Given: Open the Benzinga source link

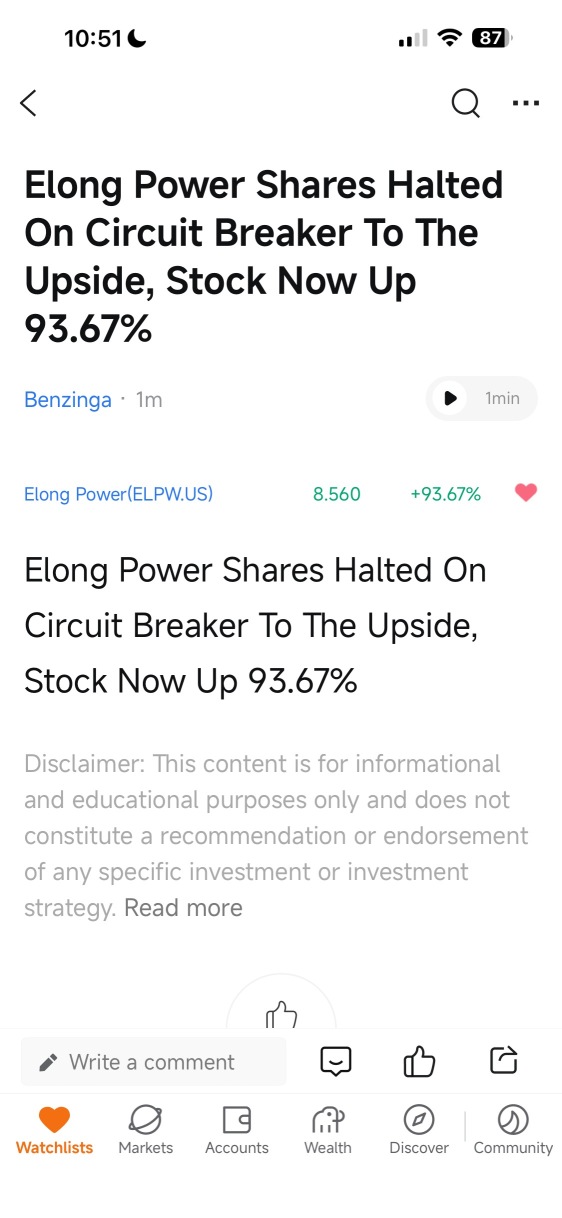Looking at the screenshot, I should (x=68, y=399).
